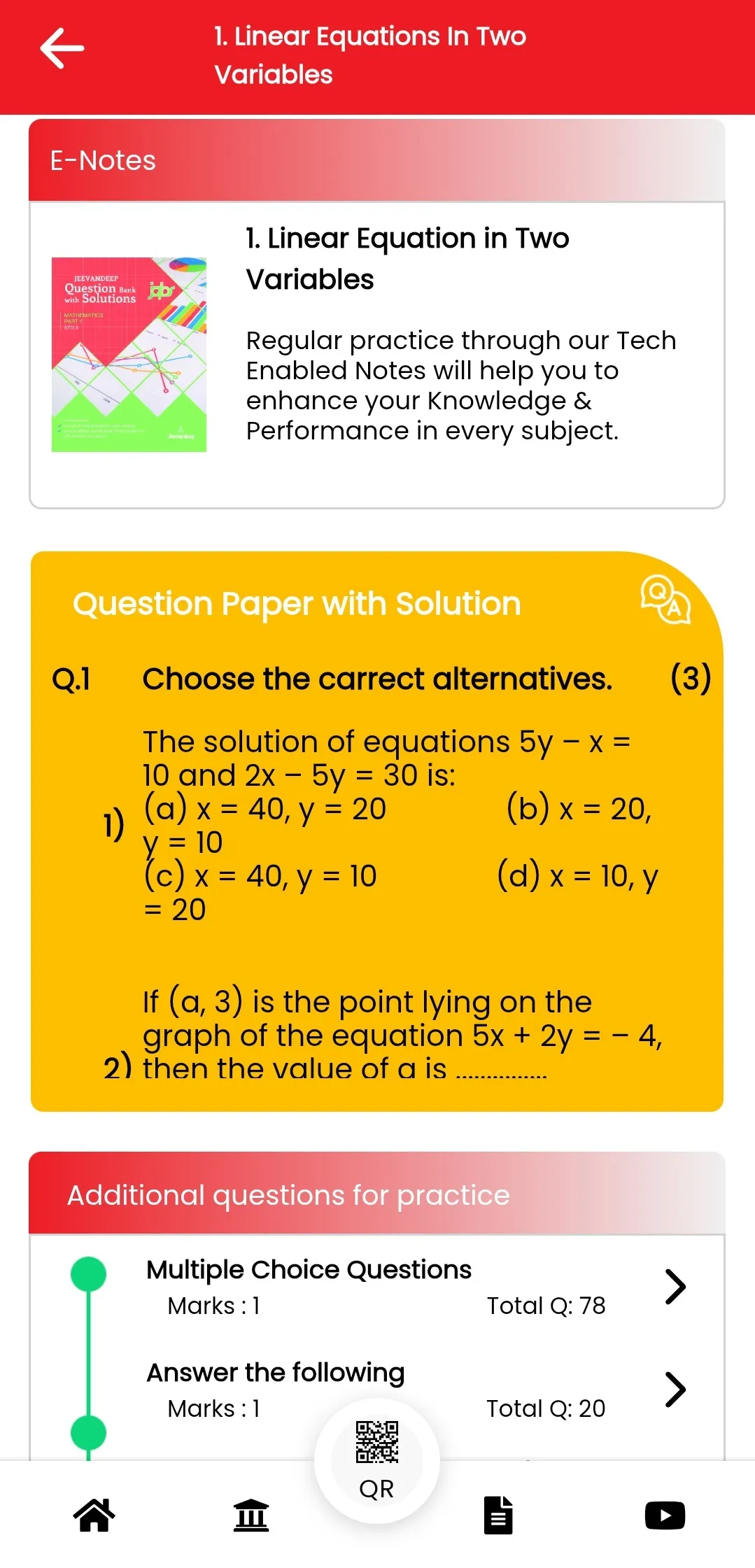Switch to the video tab
Screen dimensions: 755x1568
click(x=664, y=1516)
